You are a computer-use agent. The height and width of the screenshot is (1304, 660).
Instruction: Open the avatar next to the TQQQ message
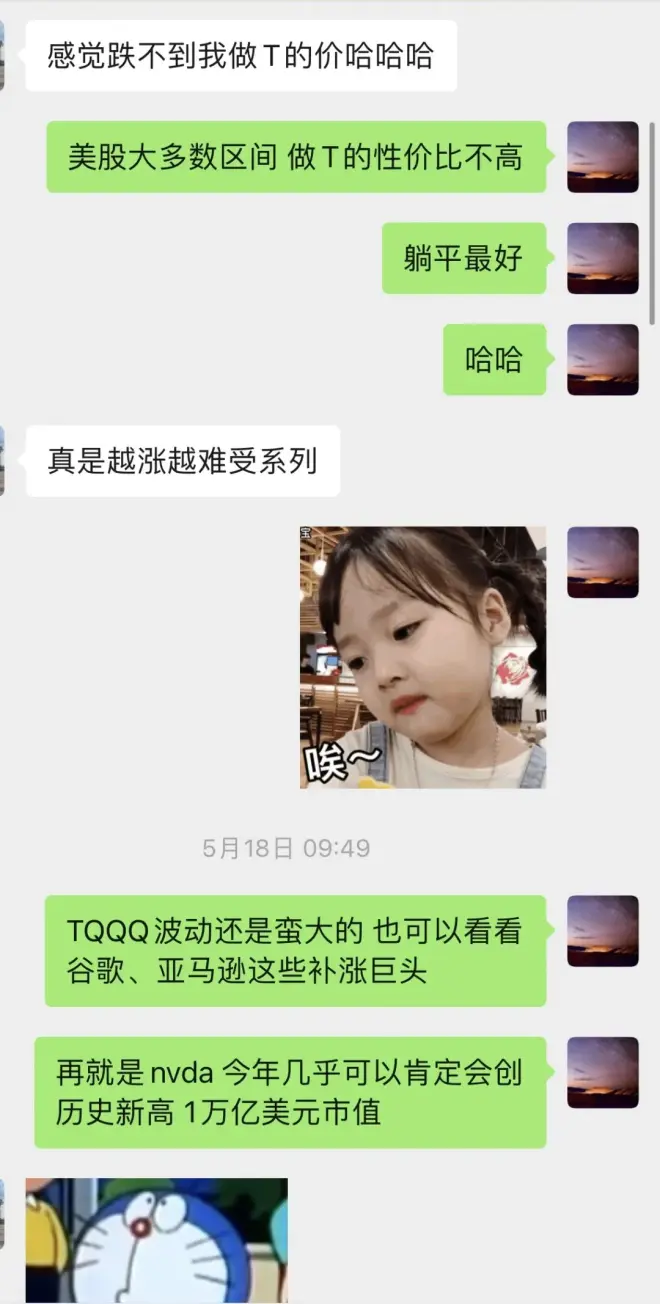coord(602,931)
